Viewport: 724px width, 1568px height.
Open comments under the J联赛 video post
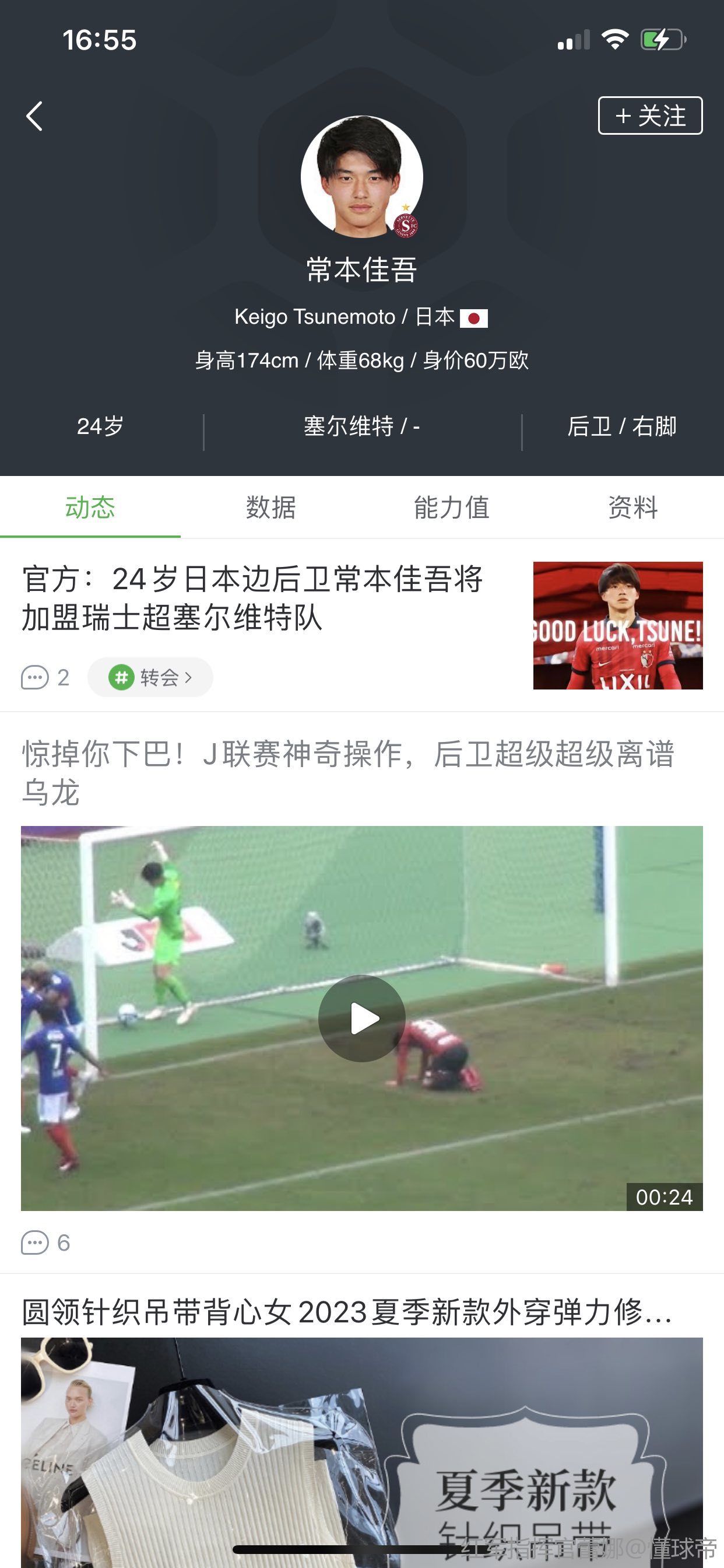tap(45, 1242)
